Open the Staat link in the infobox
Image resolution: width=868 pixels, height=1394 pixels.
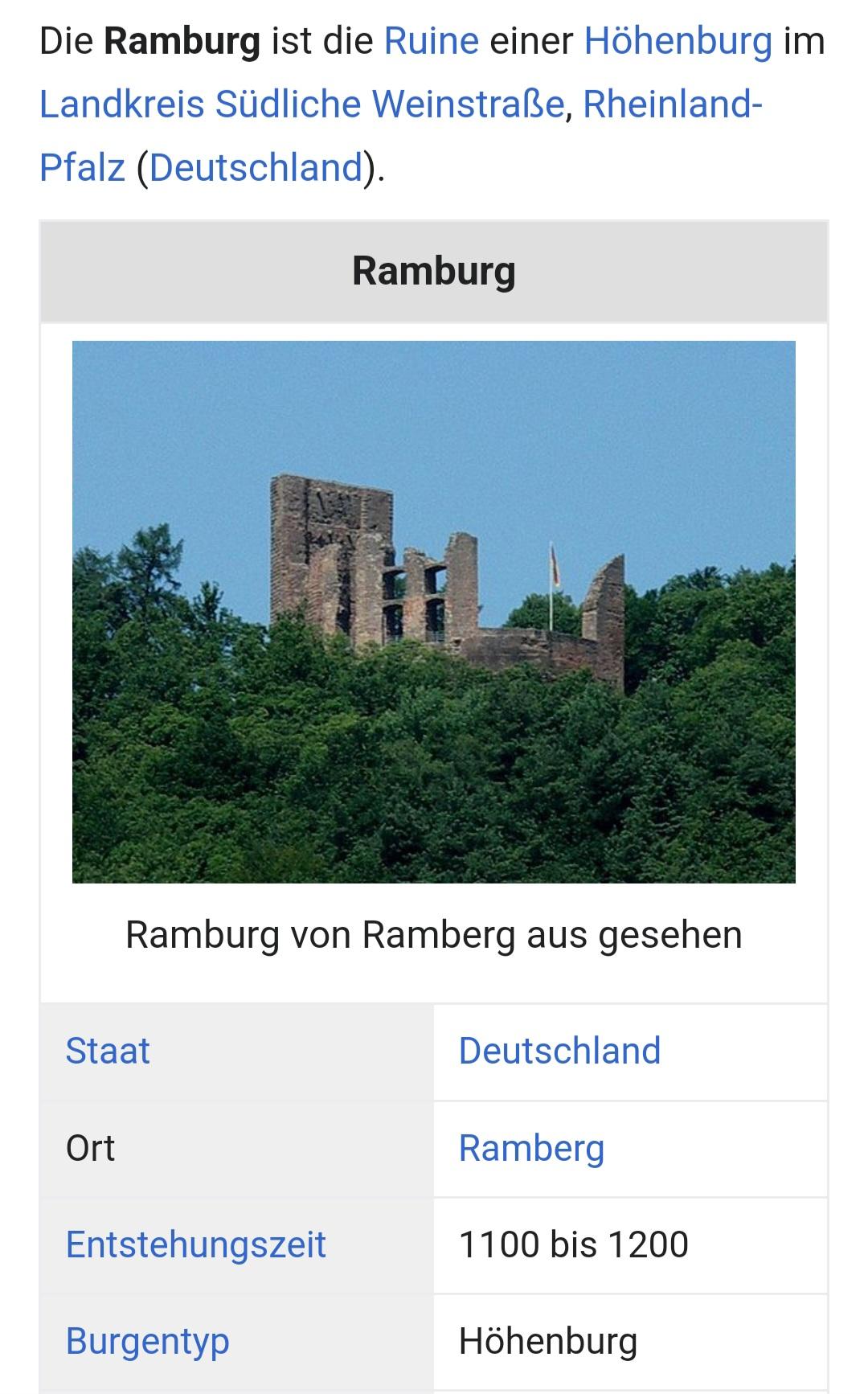(x=108, y=1051)
